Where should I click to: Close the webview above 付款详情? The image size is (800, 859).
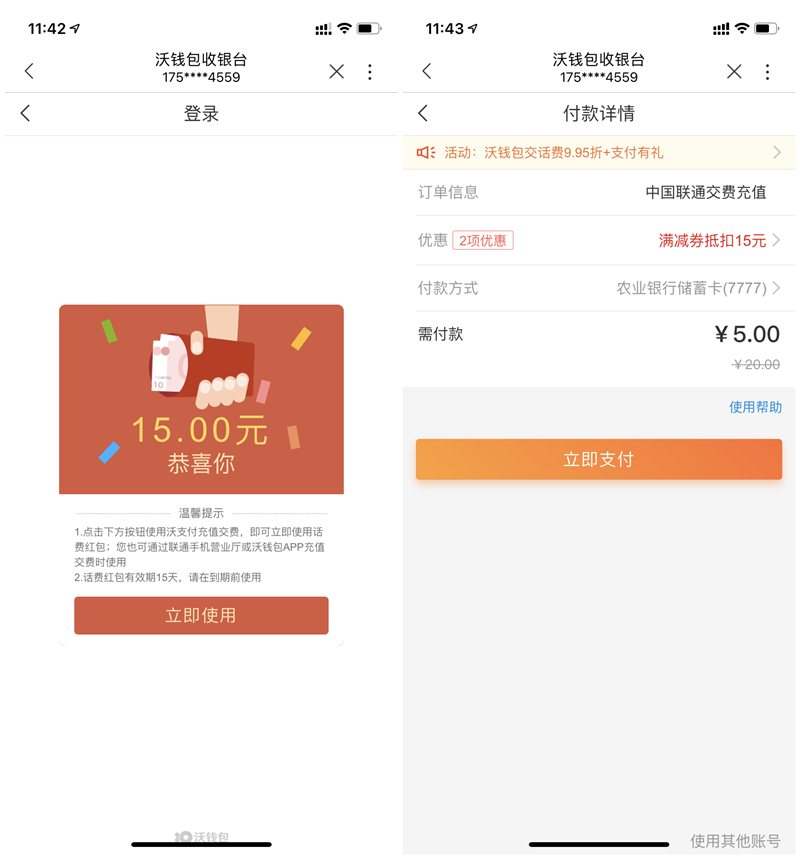point(734,71)
